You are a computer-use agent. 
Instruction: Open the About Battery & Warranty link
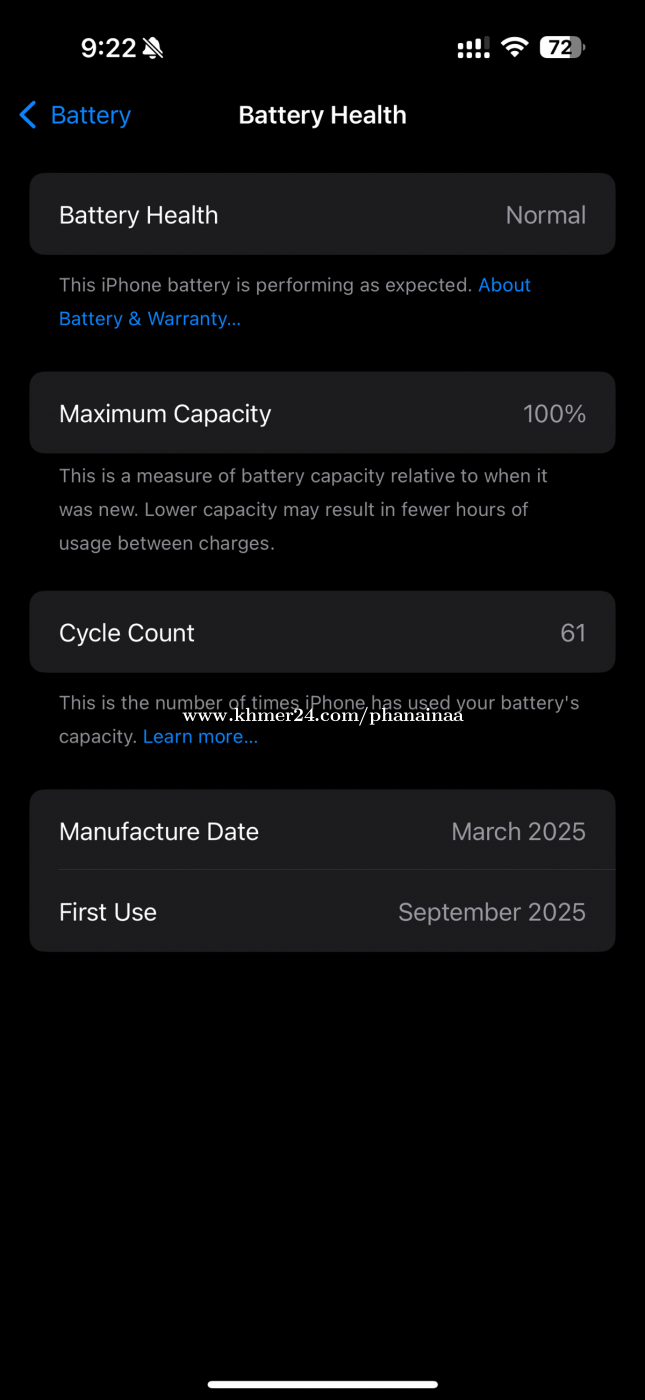pos(150,319)
